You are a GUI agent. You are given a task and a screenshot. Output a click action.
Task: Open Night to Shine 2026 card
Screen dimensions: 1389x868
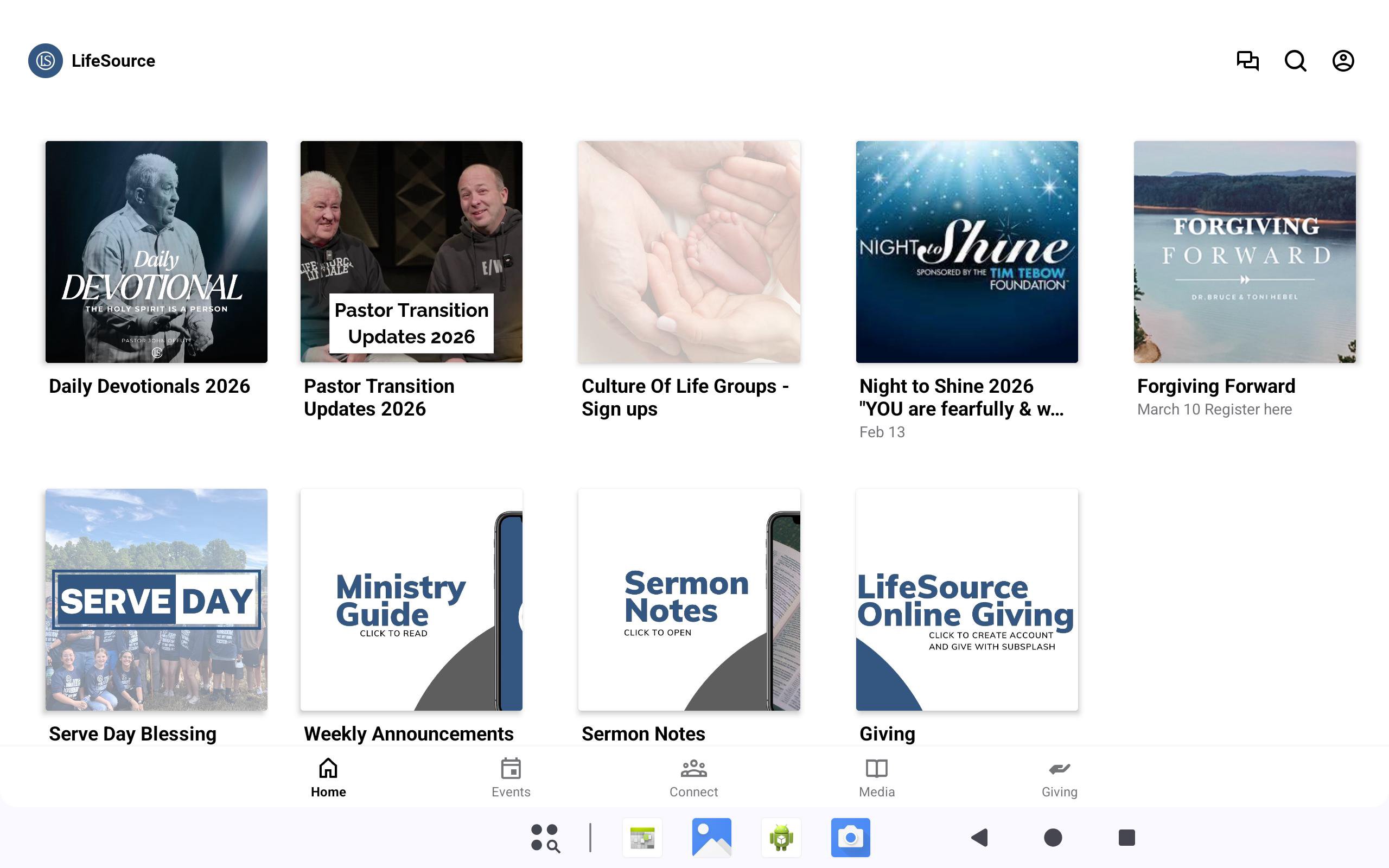(966, 252)
